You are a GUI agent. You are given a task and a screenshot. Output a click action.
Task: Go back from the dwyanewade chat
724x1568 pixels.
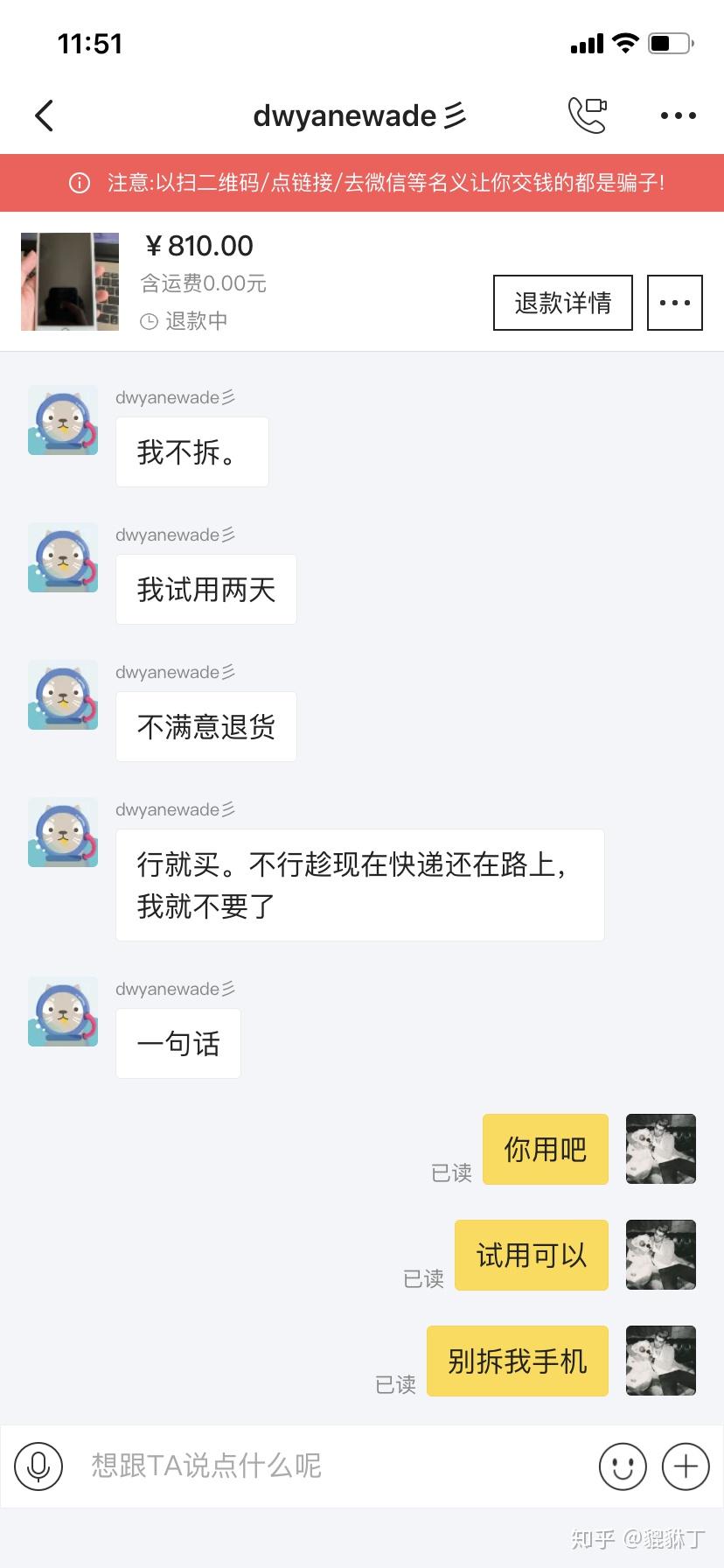[x=45, y=115]
